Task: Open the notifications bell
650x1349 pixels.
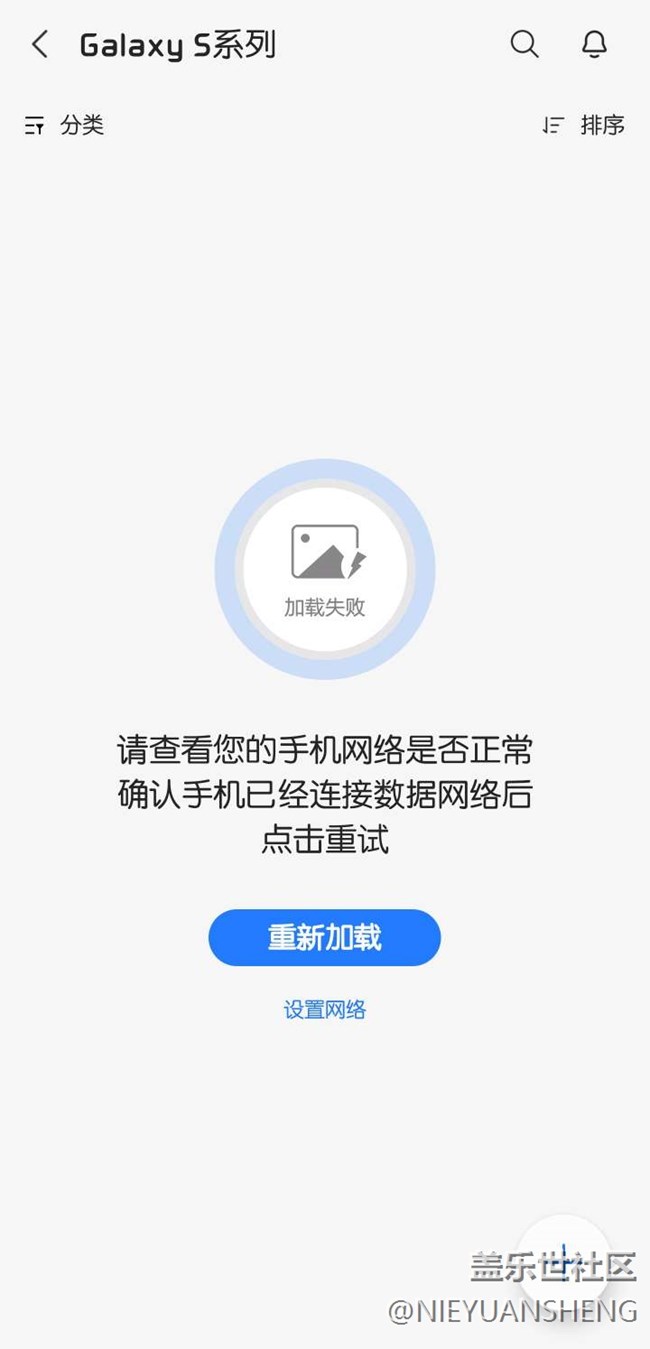Action: pyautogui.click(x=595, y=44)
